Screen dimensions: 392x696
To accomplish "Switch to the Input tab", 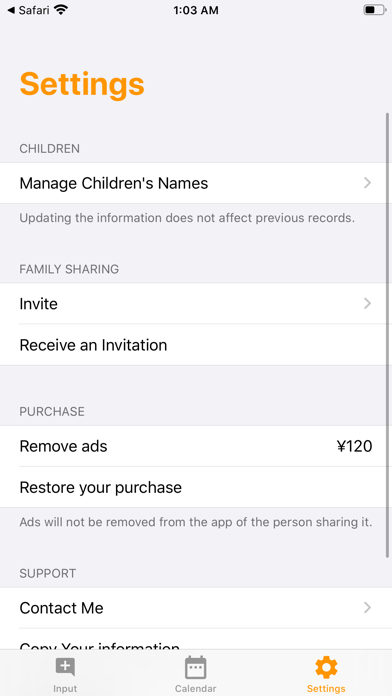I will [65, 675].
